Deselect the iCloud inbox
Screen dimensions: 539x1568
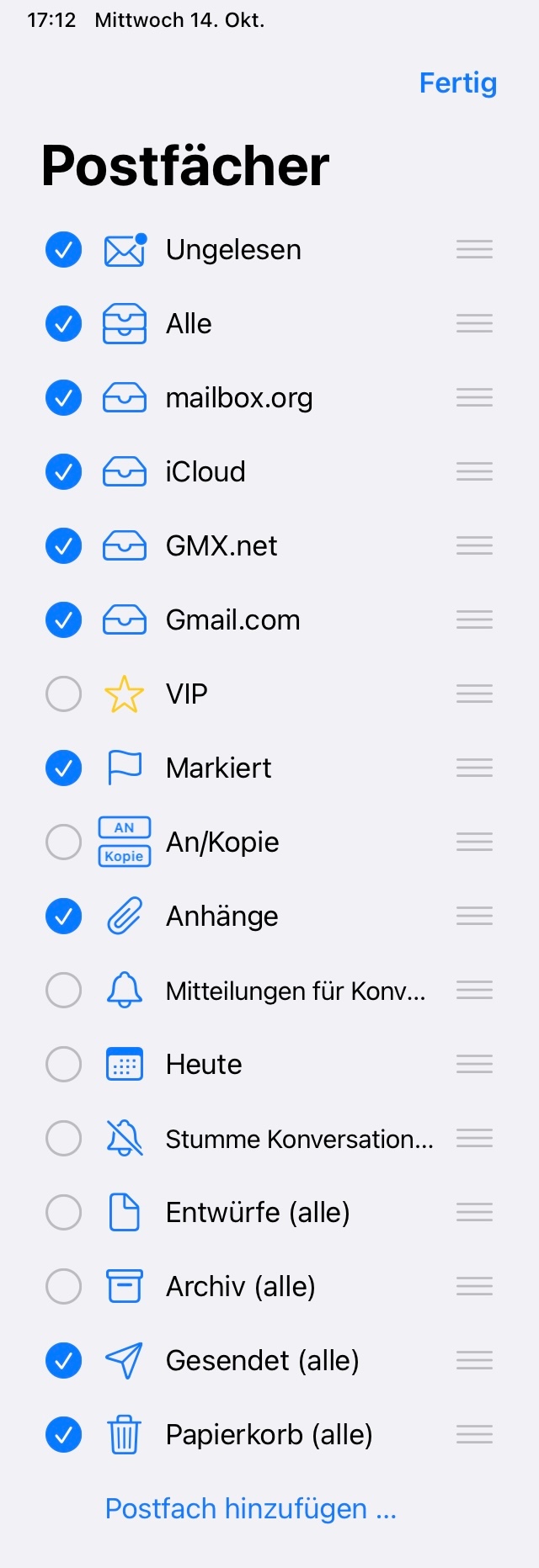click(64, 472)
